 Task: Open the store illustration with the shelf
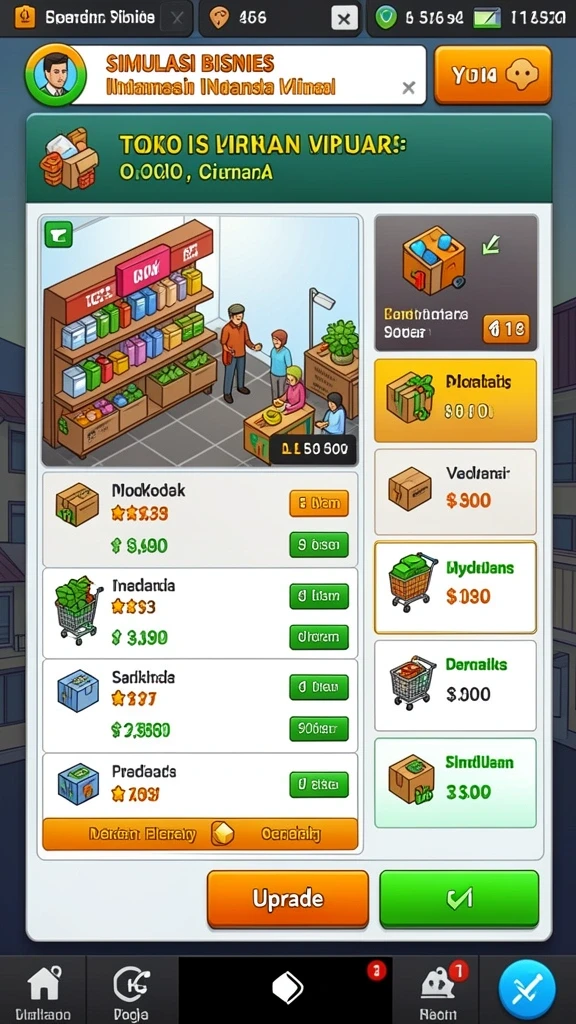click(x=200, y=340)
